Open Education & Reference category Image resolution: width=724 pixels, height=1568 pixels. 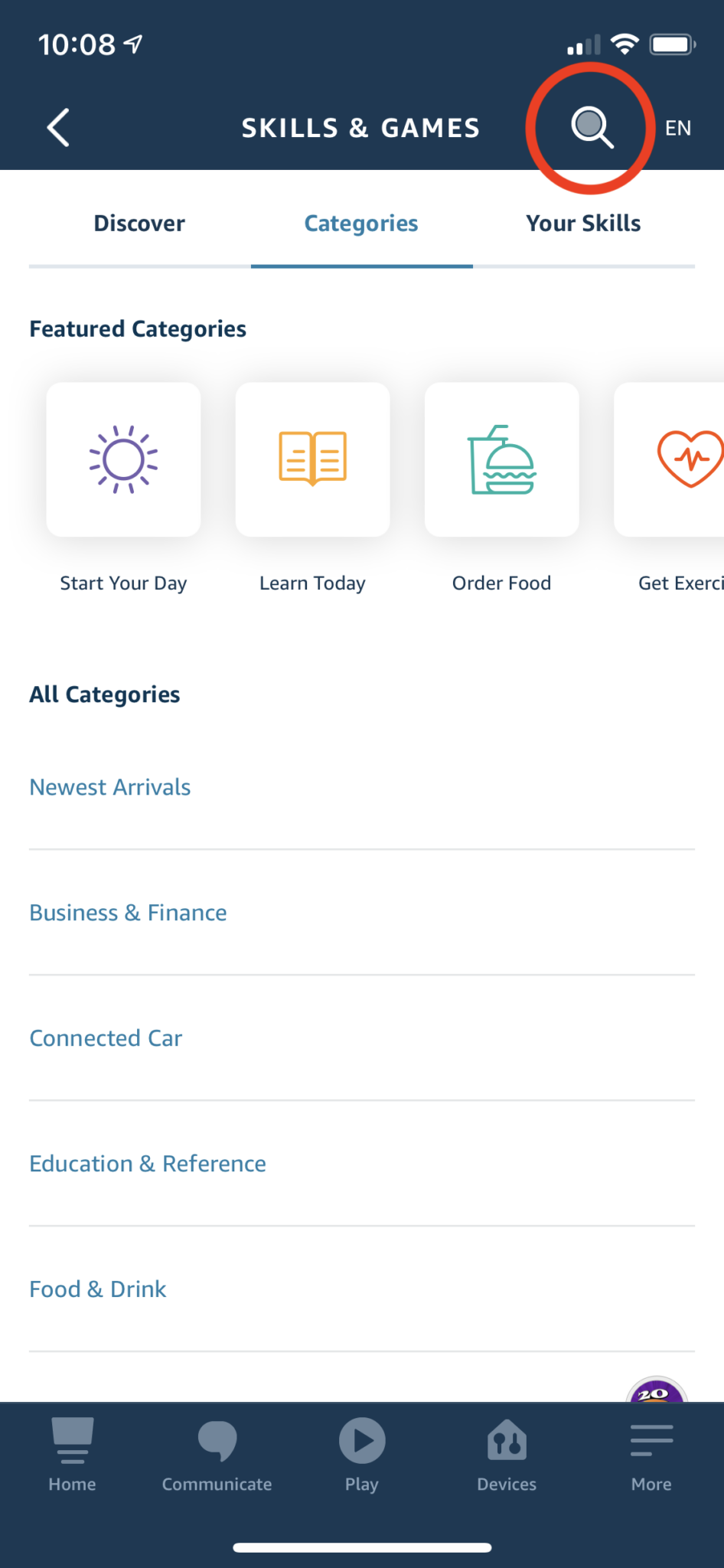(148, 1164)
